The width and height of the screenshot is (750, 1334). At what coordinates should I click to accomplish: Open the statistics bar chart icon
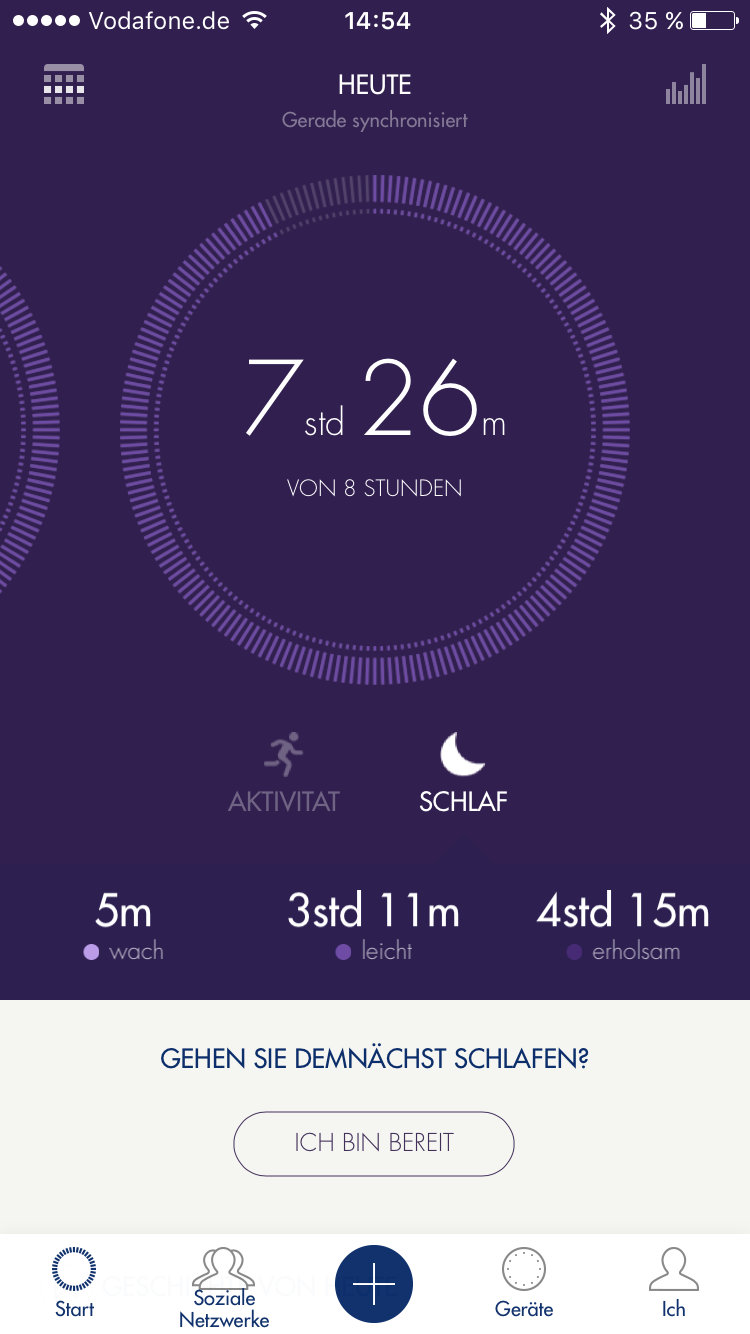tap(686, 85)
